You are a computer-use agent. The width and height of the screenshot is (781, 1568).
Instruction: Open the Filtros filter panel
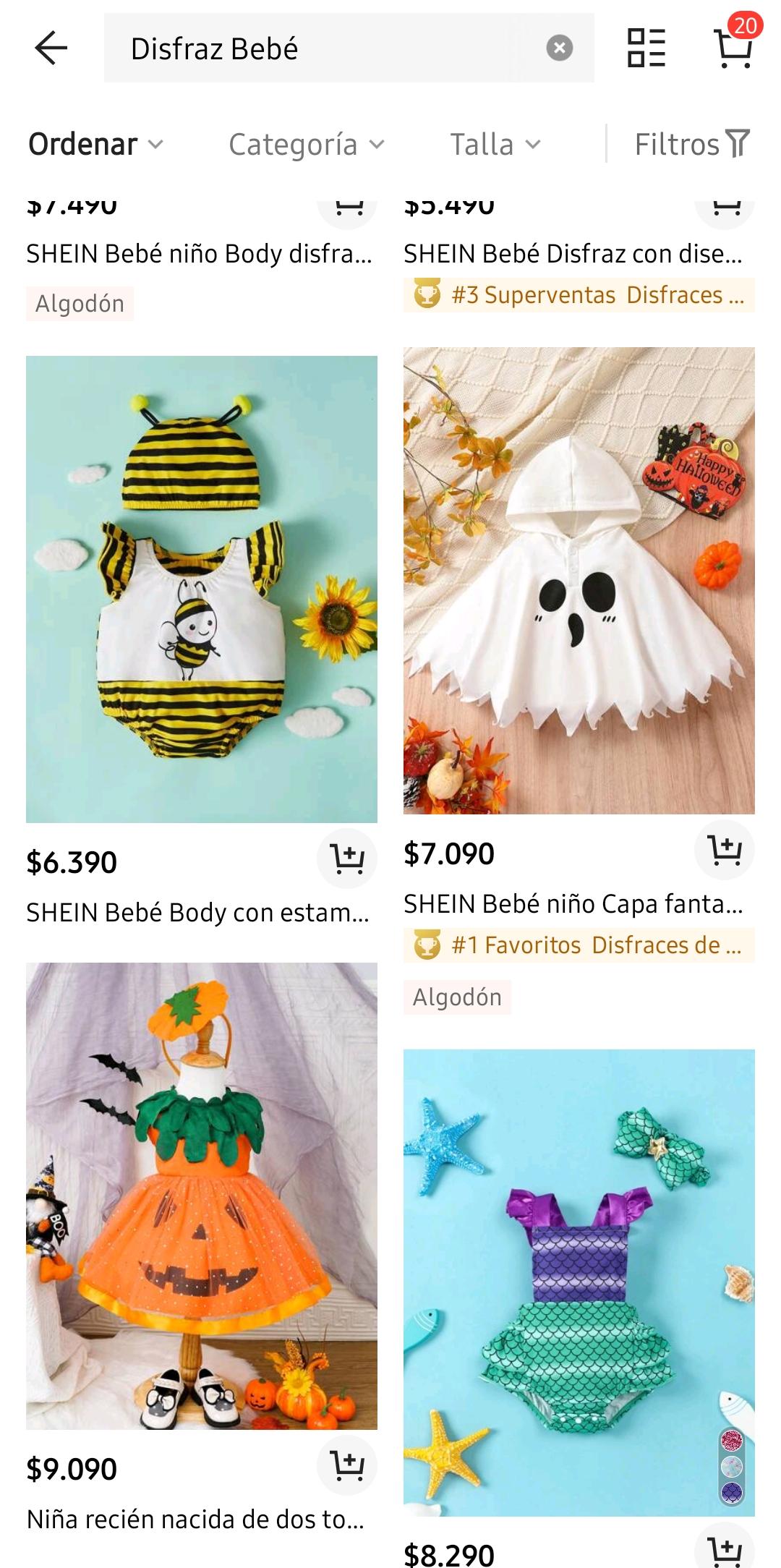pyautogui.click(x=691, y=144)
